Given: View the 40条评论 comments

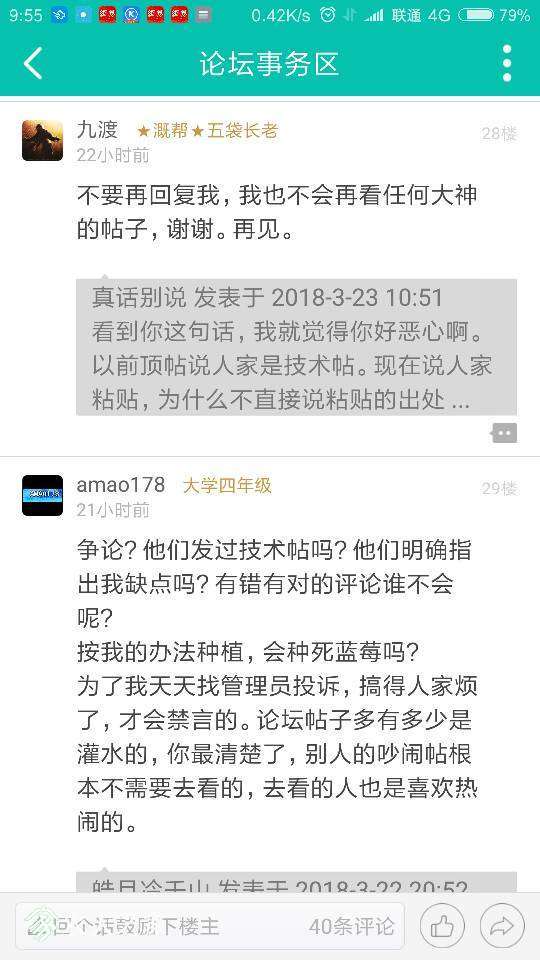Looking at the screenshot, I should 351,926.
